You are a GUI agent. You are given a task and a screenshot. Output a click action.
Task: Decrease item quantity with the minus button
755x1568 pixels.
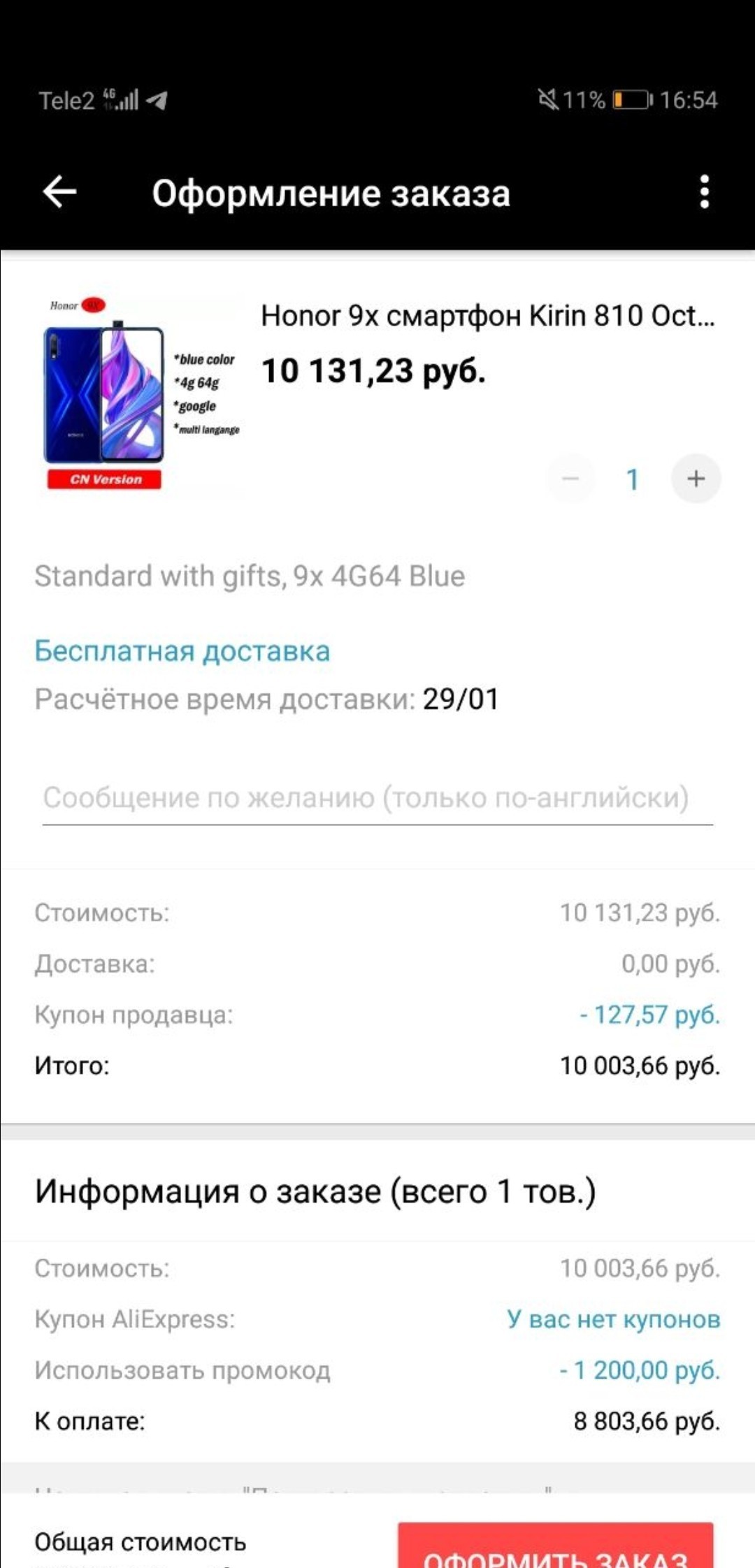(x=570, y=479)
